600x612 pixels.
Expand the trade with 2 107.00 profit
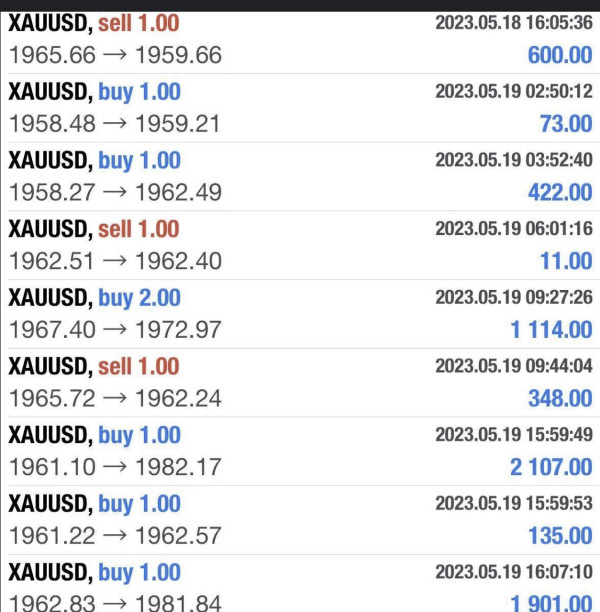pyautogui.click(x=300, y=451)
